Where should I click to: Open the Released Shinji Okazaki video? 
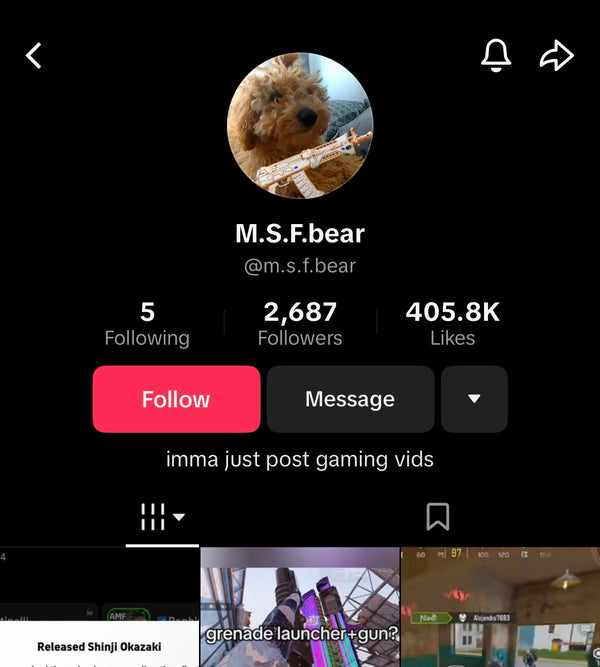point(99,608)
